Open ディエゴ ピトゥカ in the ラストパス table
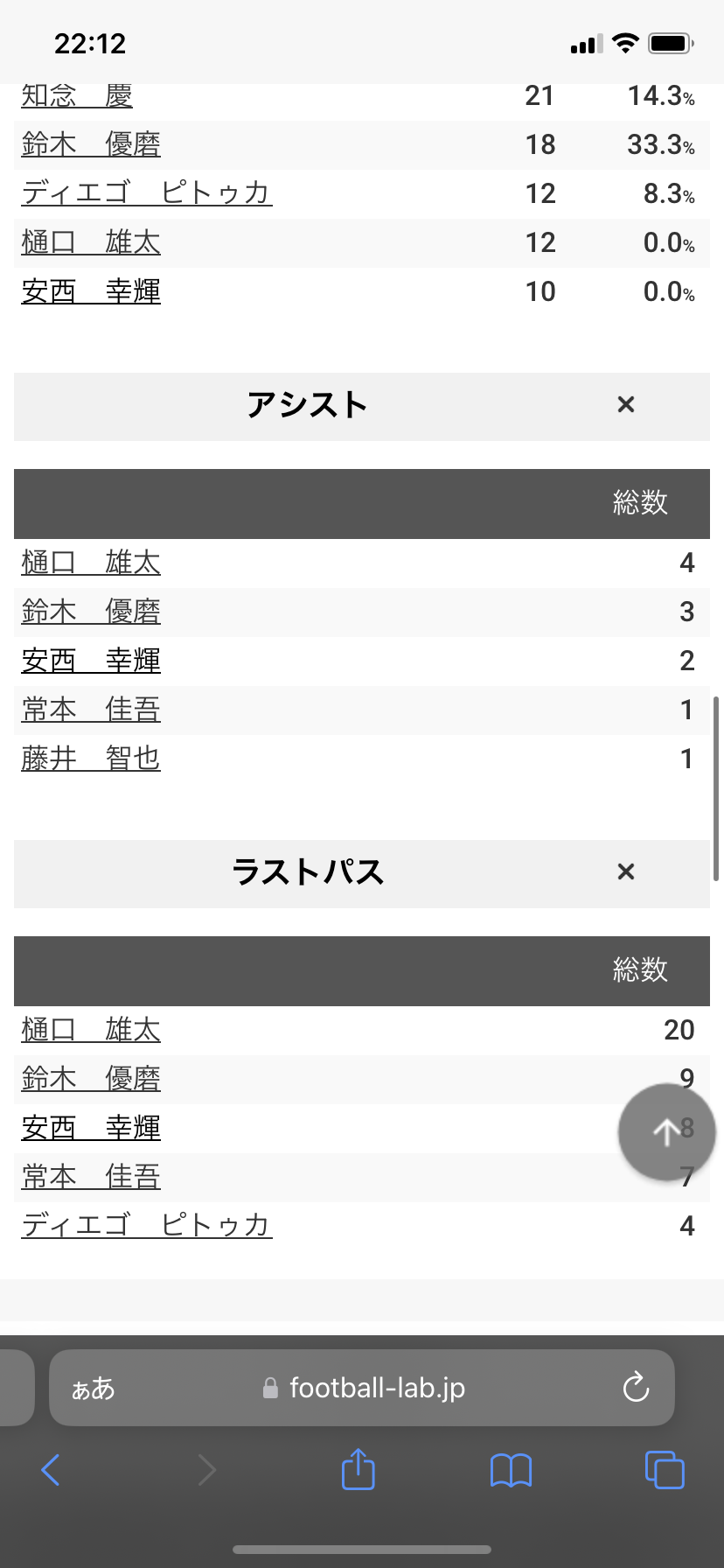This screenshot has height=1568, width=724. [147, 1226]
